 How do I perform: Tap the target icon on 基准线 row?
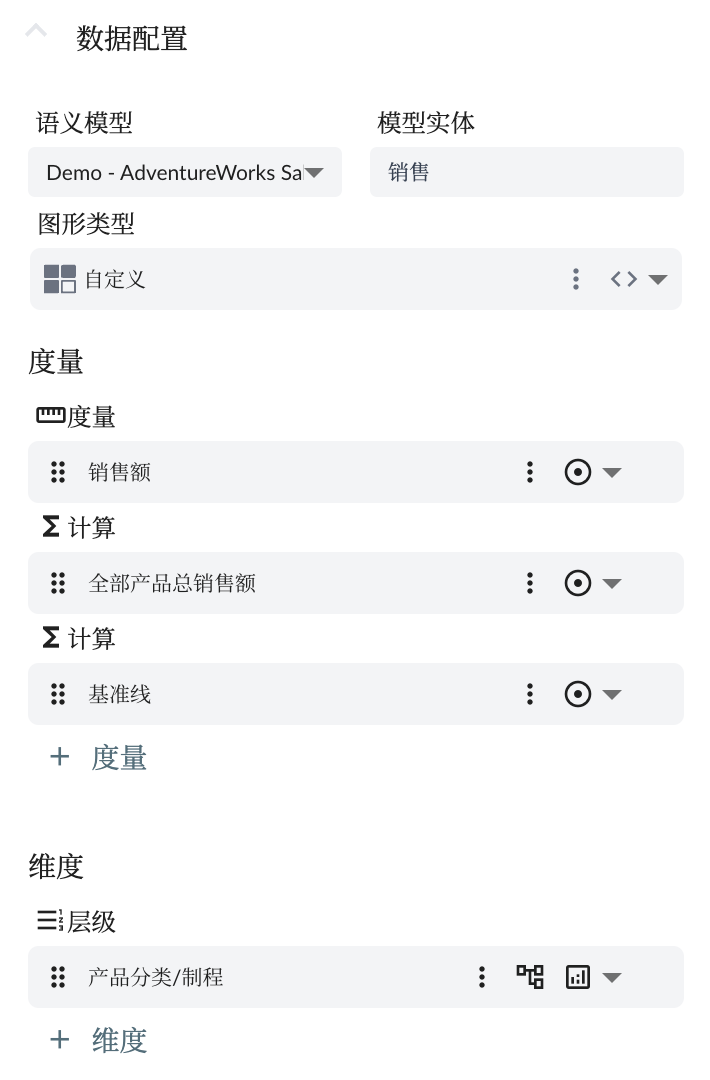[x=578, y=694]
